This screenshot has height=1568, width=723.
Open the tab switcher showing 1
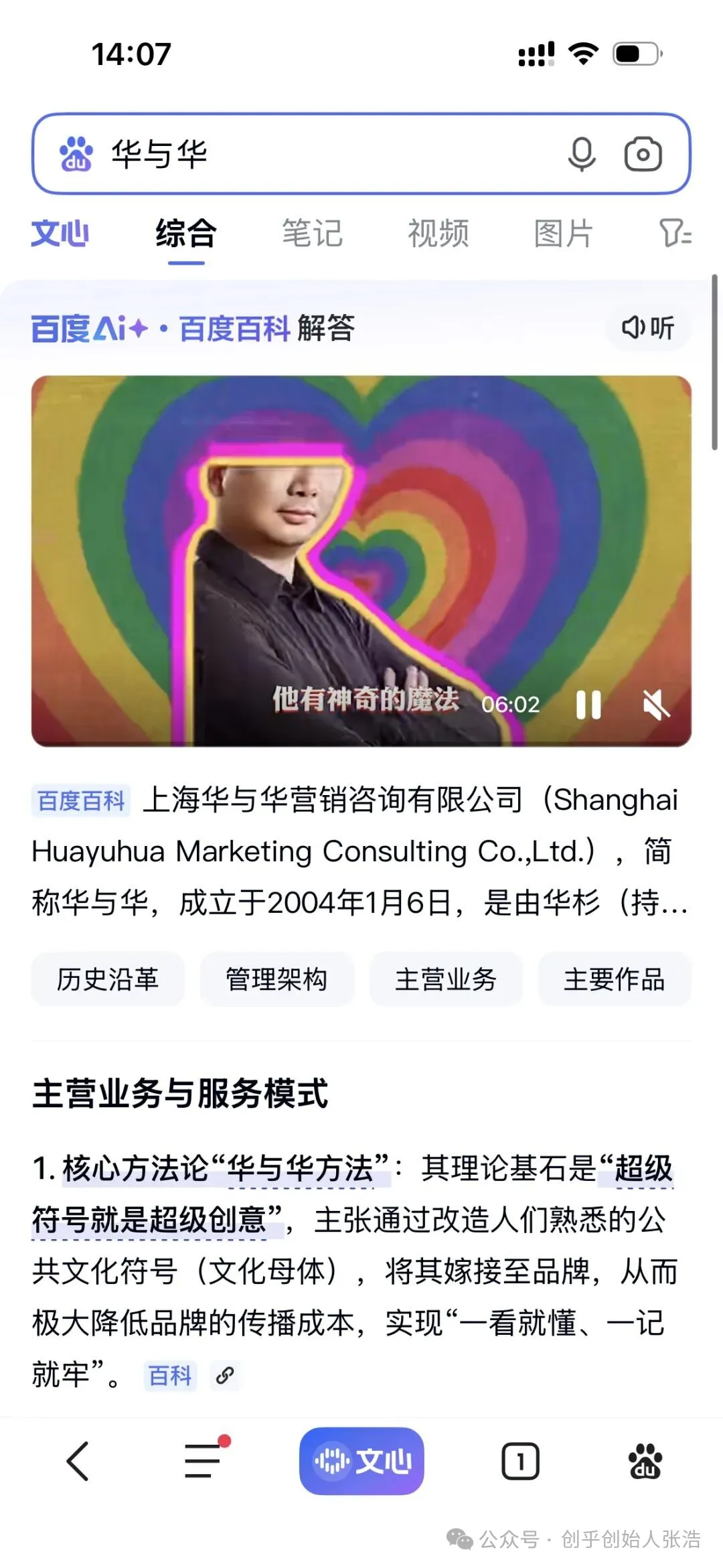(x=520, y=1462)
